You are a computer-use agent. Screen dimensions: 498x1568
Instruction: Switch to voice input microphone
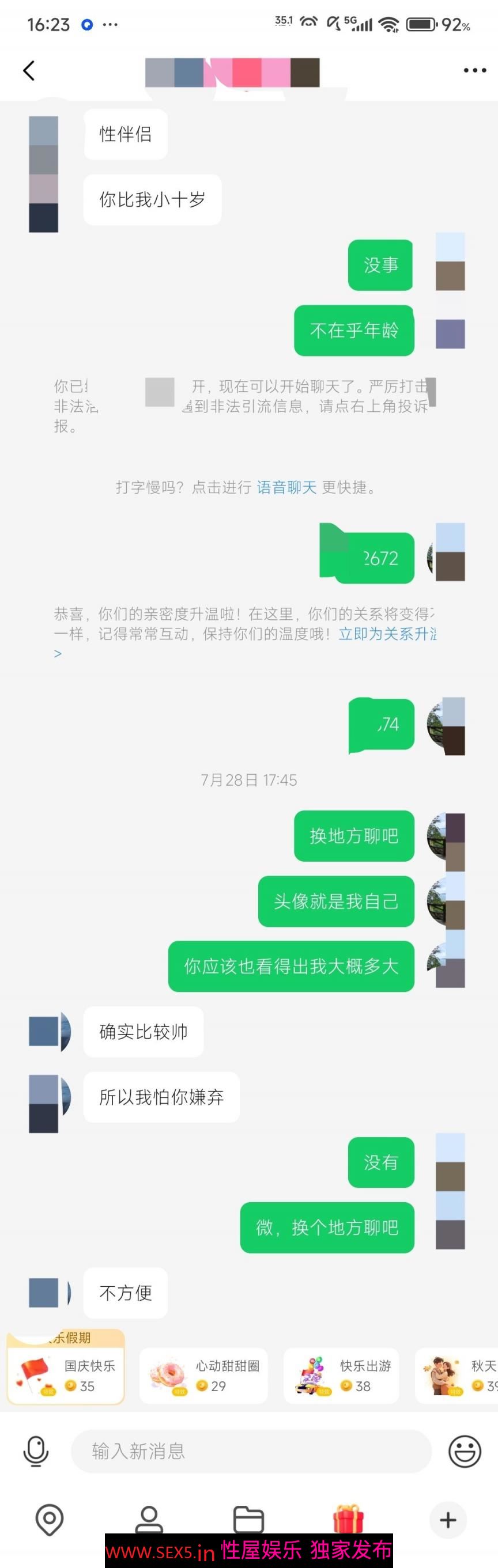[x=36, y=1451]
